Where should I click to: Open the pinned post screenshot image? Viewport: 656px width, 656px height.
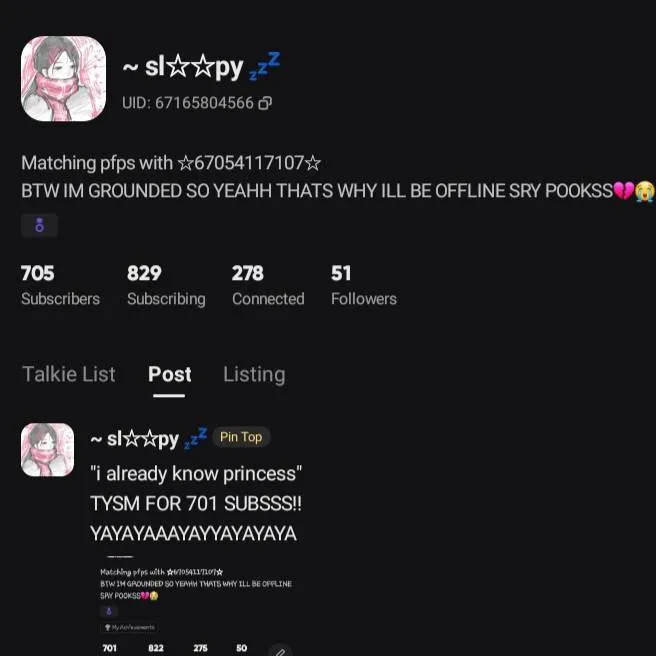coord(195,605)
